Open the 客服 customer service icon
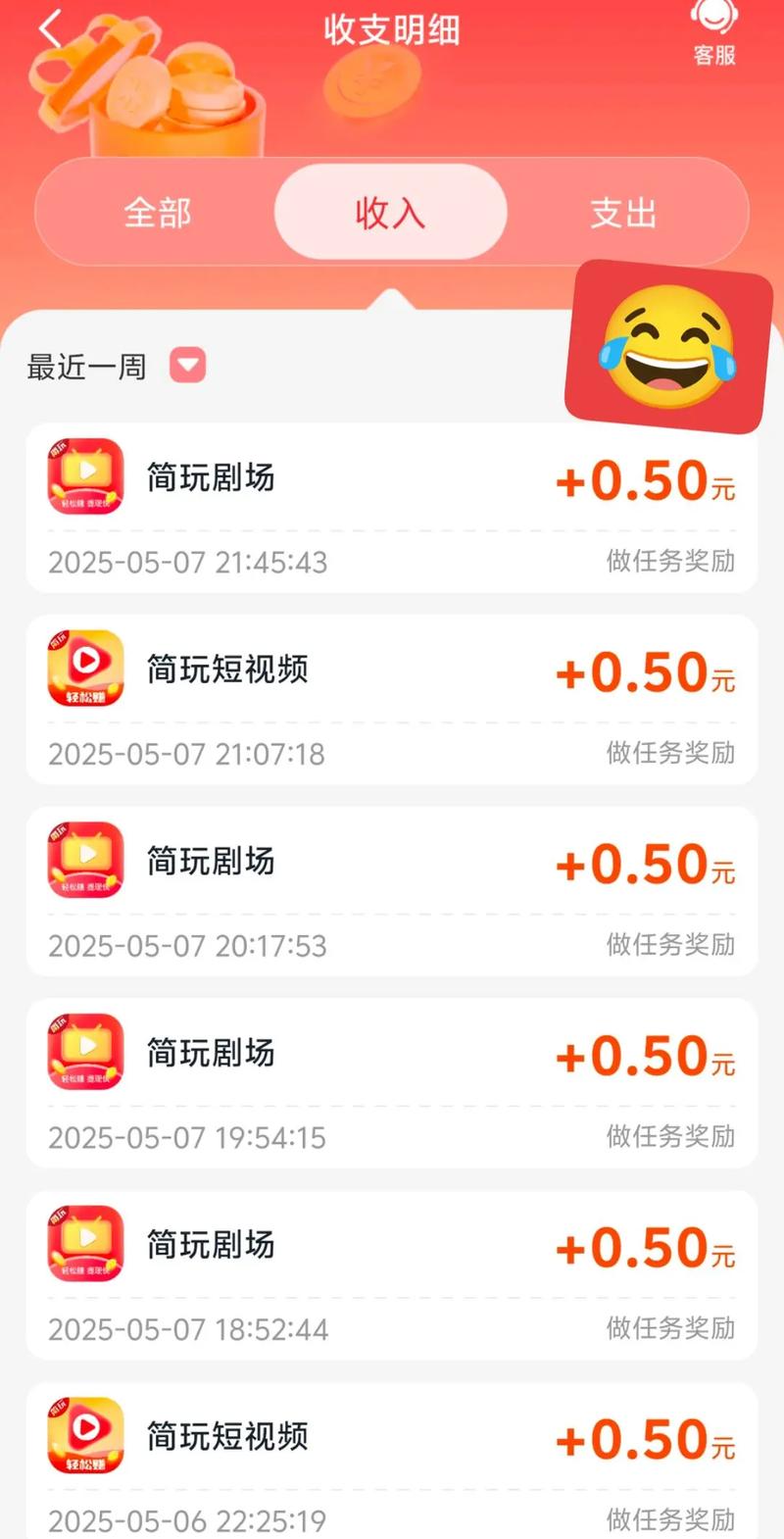 click(x=713, y=29)
